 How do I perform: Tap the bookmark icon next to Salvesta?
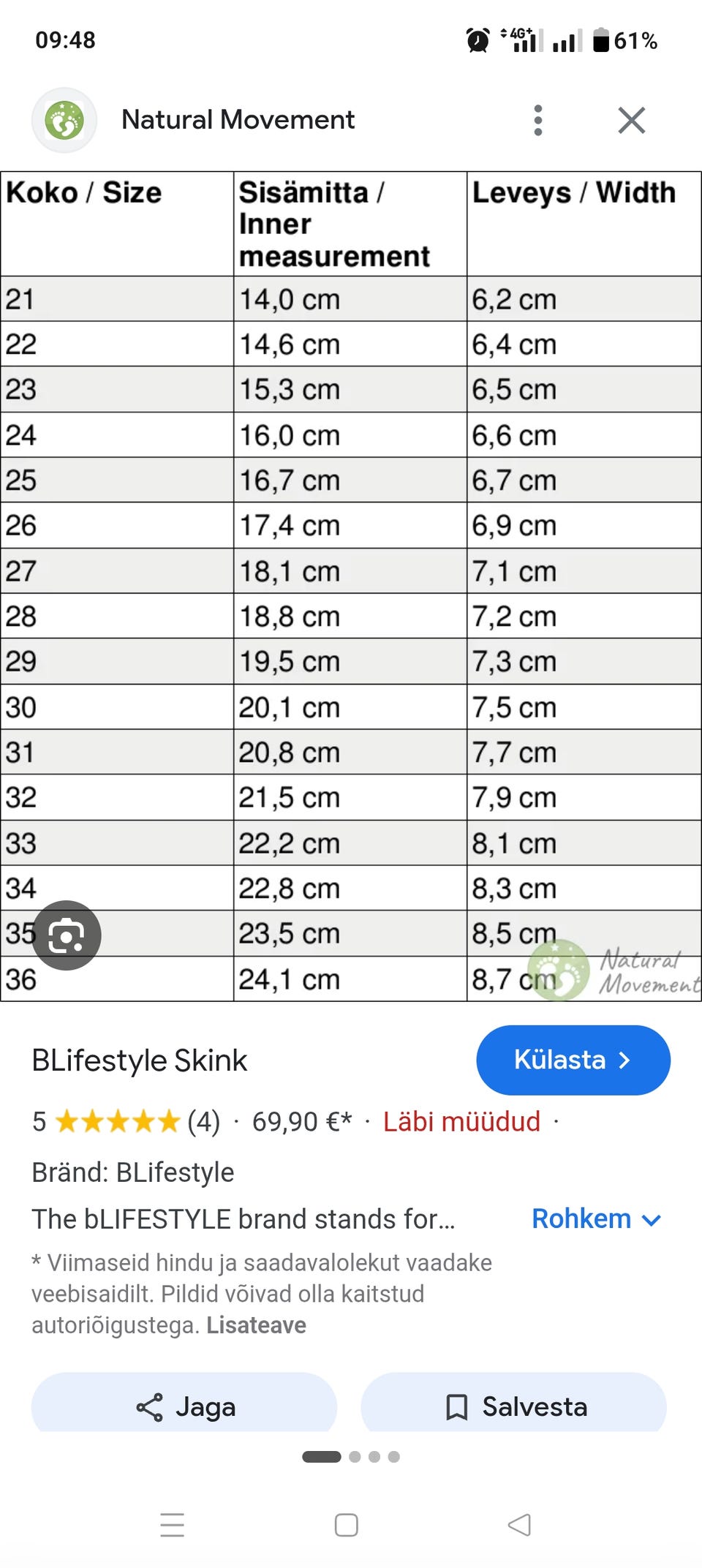click(456, 1406)
